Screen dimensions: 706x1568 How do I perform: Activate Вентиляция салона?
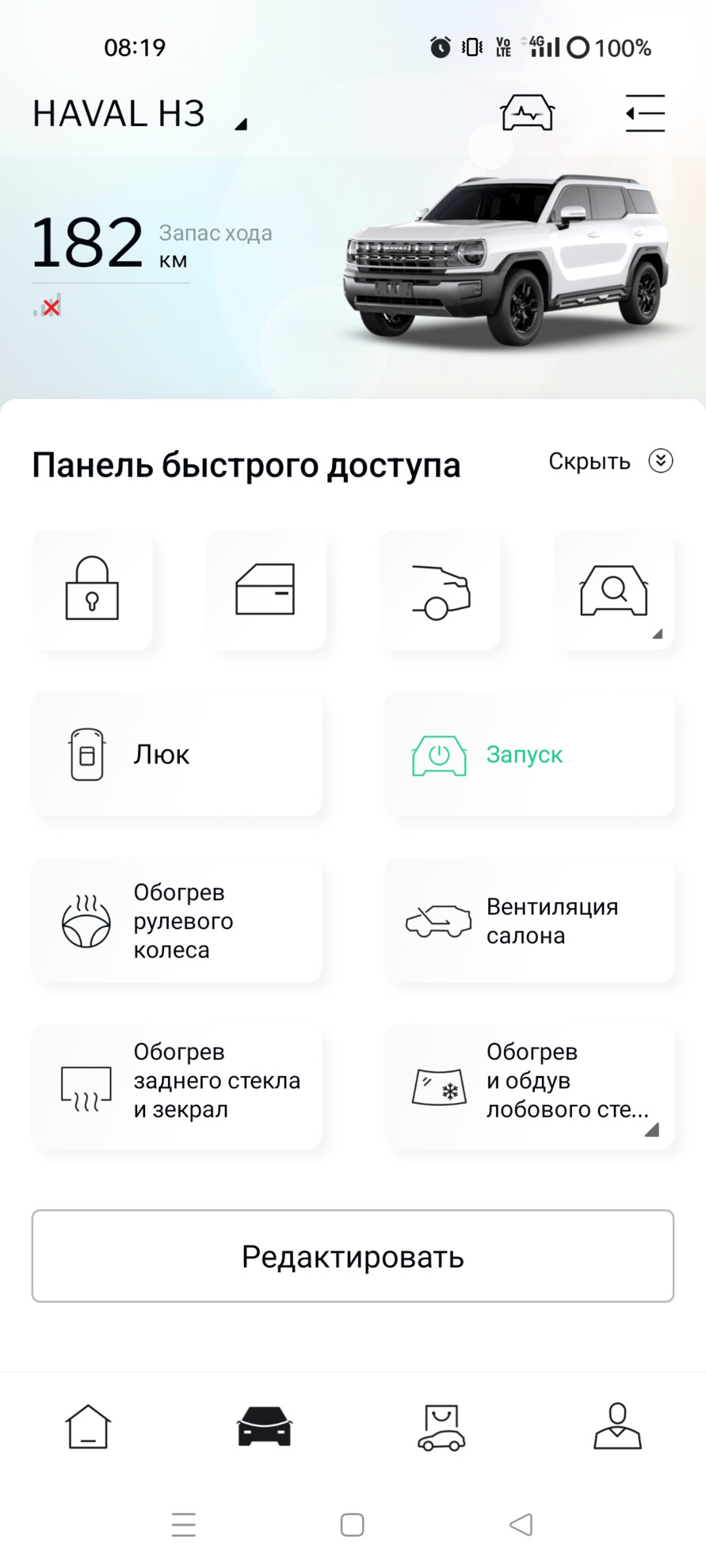(529, 921)
